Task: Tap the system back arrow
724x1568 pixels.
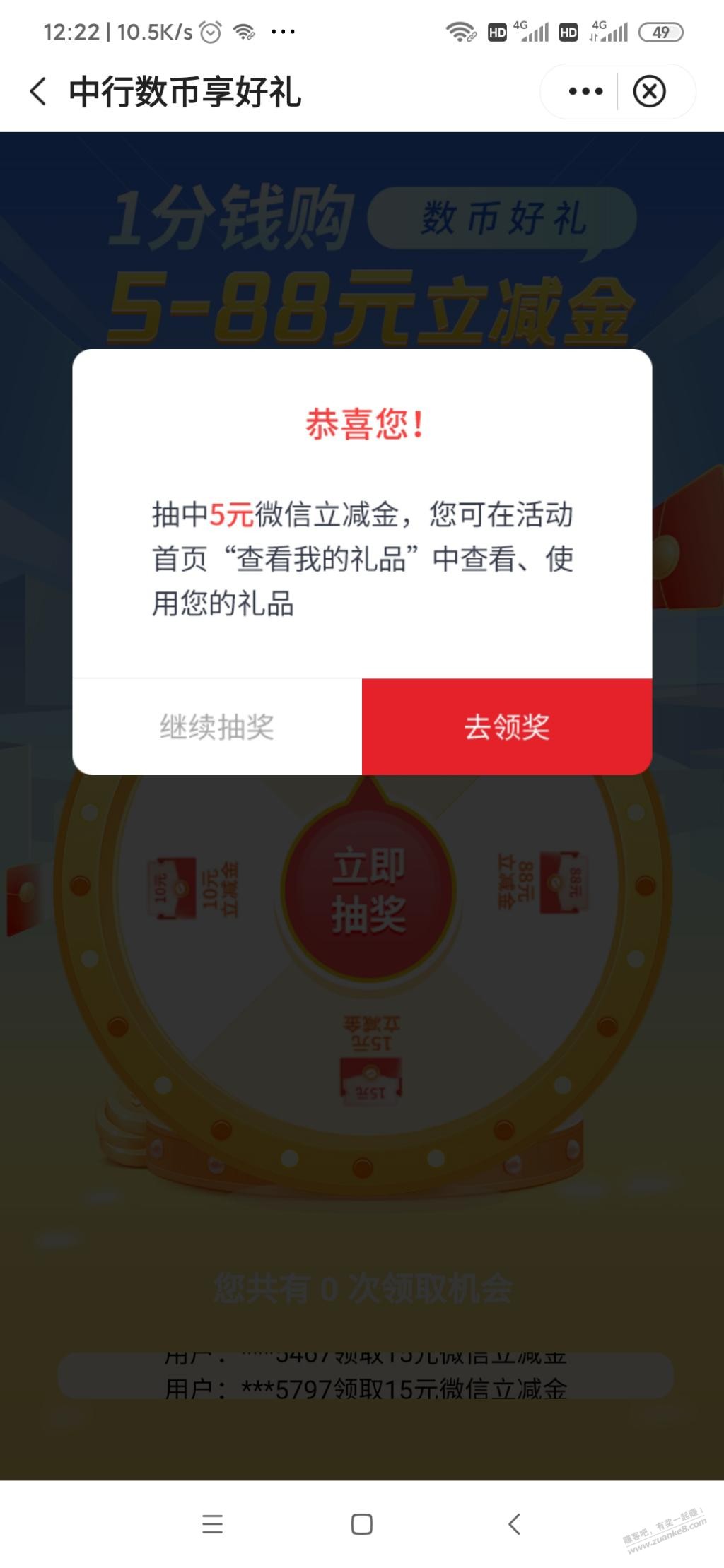Action: [x=514, y=1524]
